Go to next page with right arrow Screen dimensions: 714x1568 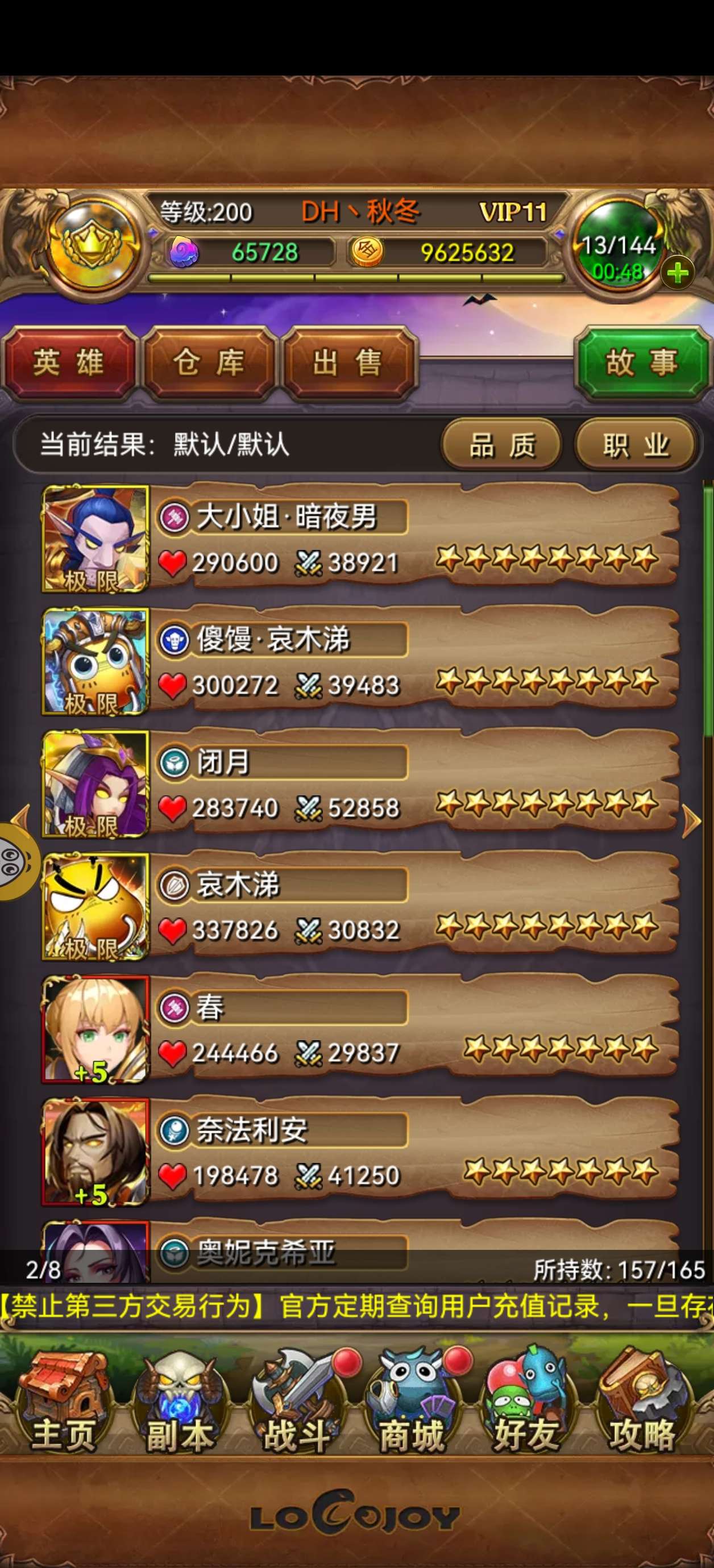(691, 821)
